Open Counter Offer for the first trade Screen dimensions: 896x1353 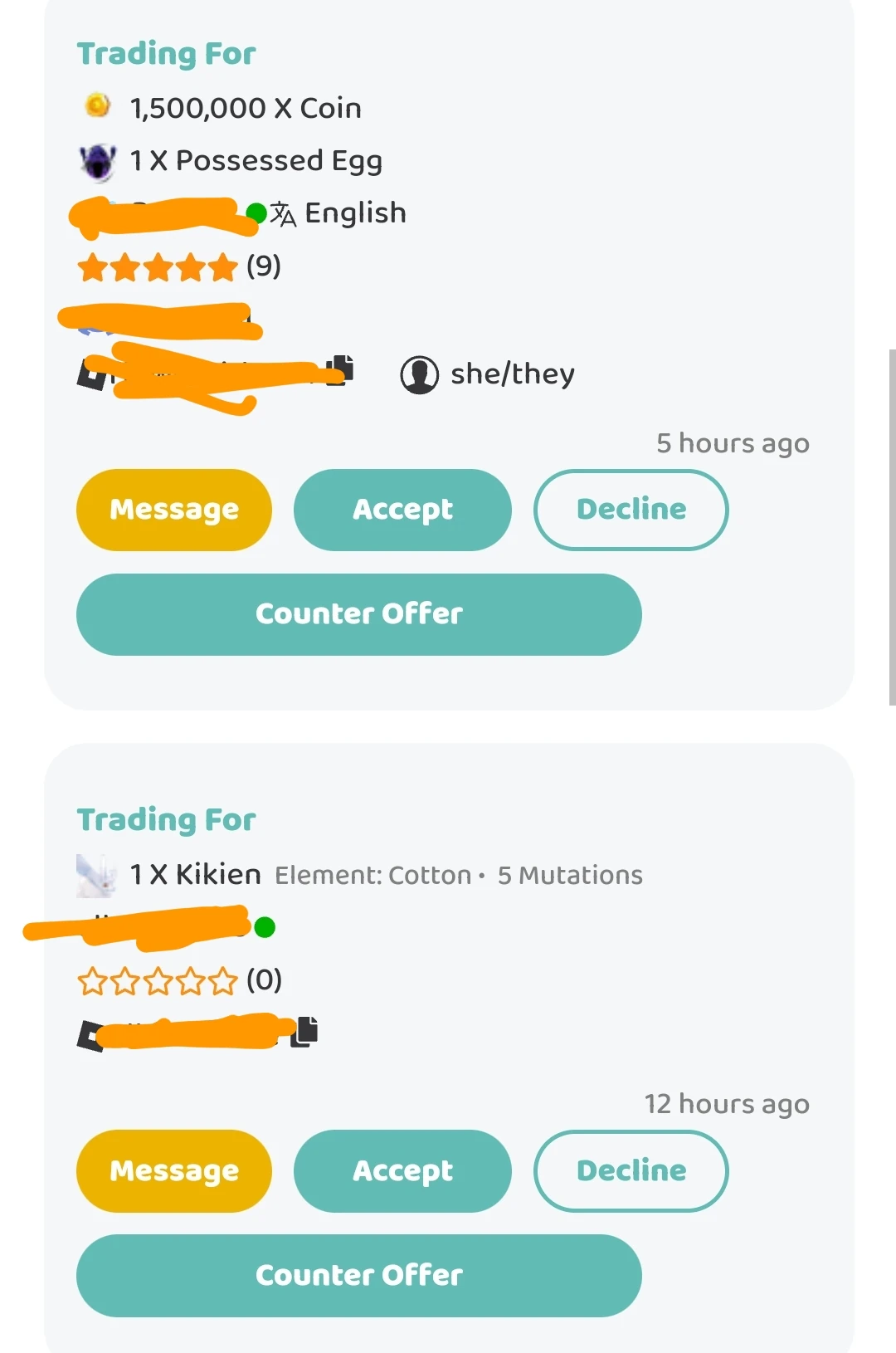click(358, 614)
